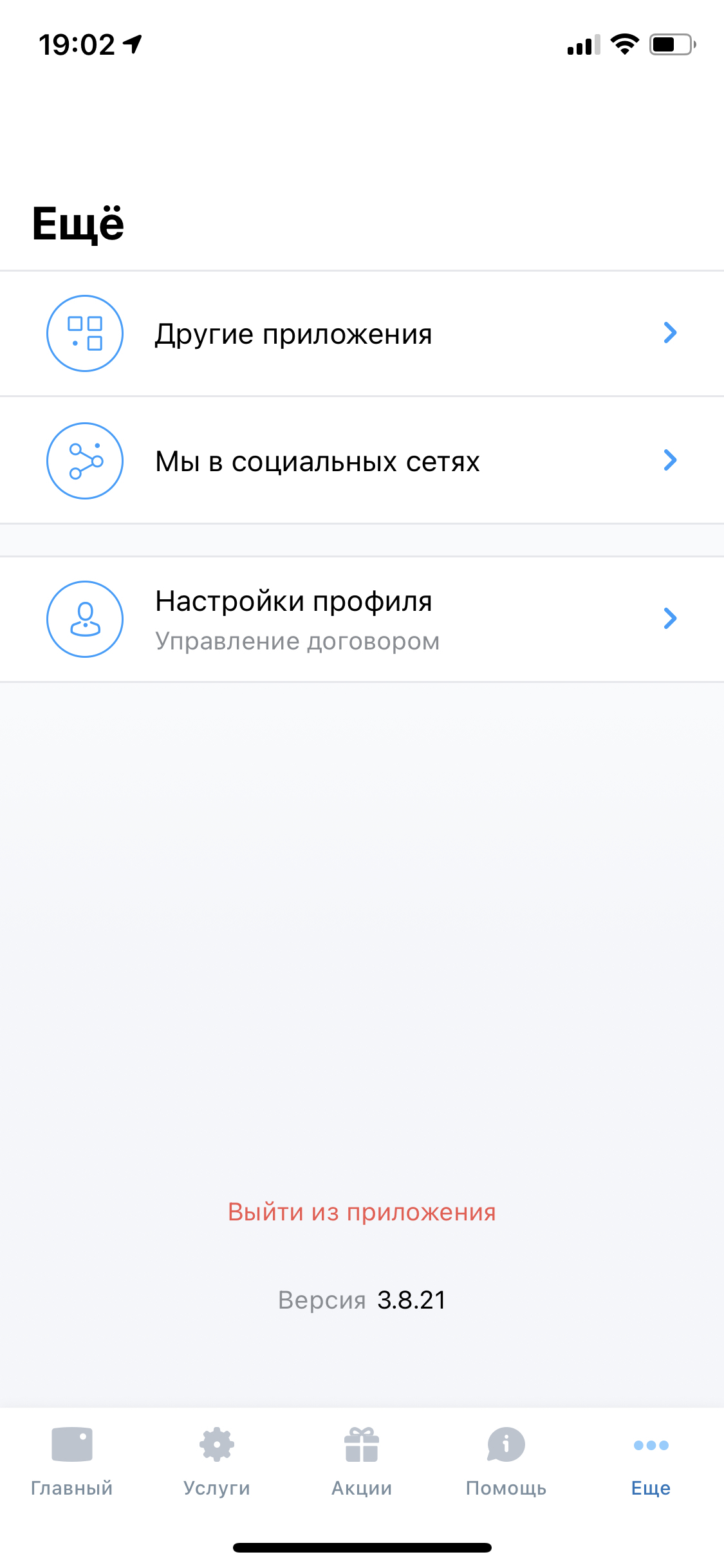This screenshot has width=724, height=1568.
Task: Open Мы в социальных сетях row
Action: click(360, 461)
